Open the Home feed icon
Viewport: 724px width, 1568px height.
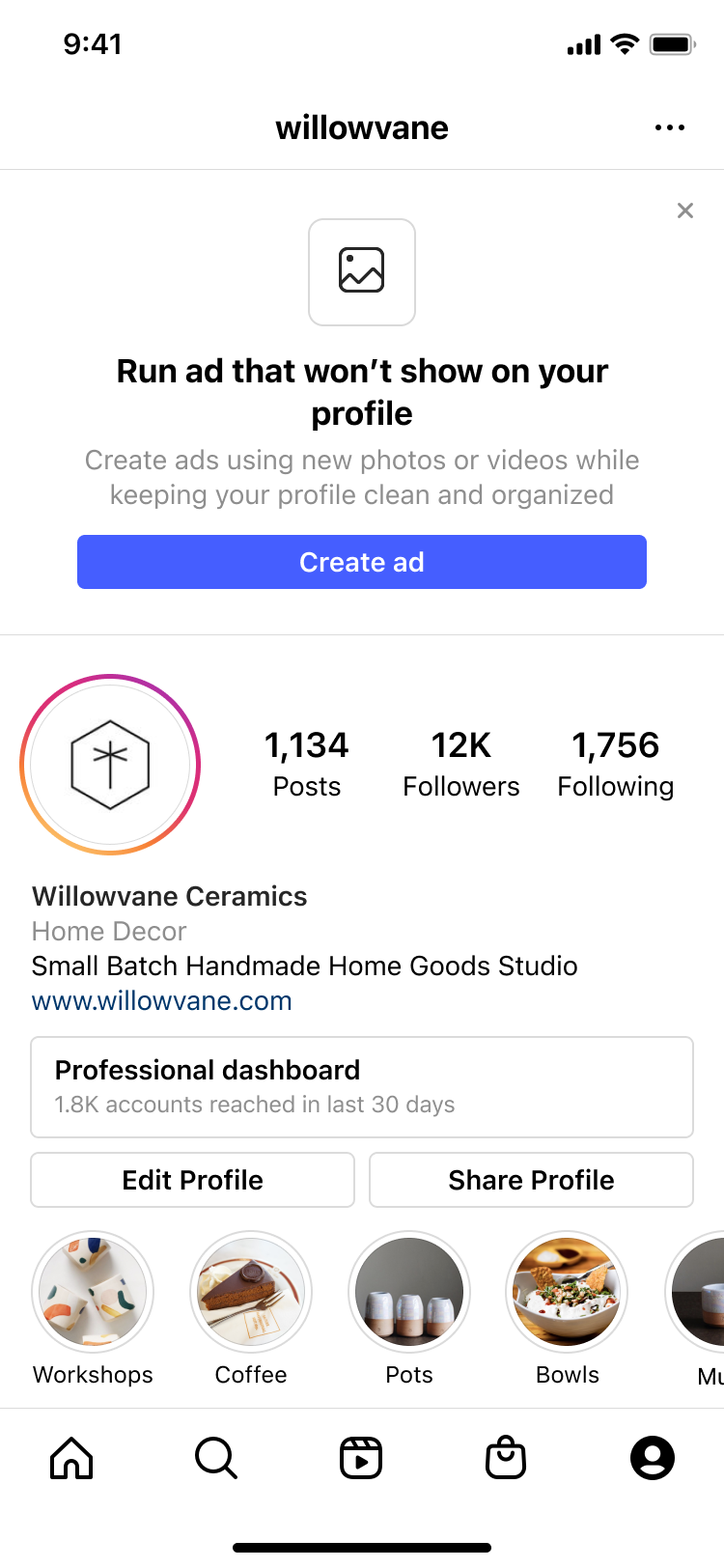tap(70, 1460)
